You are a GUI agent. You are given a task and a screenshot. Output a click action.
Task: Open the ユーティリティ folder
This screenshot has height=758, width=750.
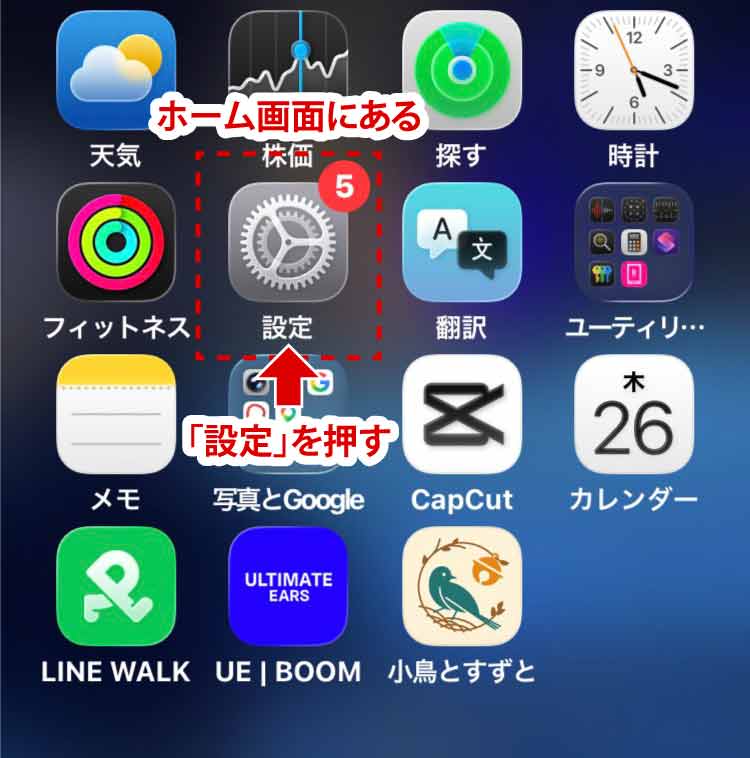click(x=634, y=242)
